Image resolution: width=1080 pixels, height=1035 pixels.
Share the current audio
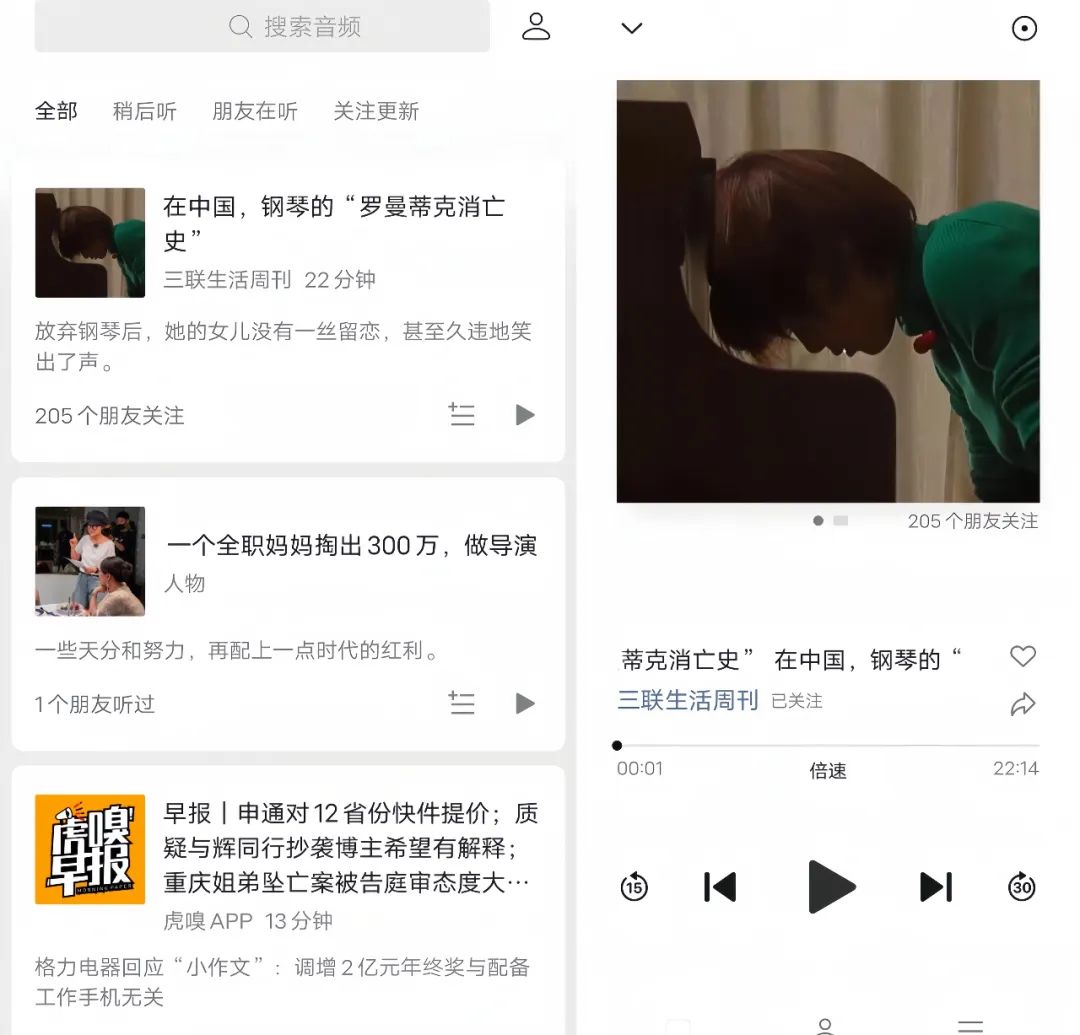(x=1022, y=705)
